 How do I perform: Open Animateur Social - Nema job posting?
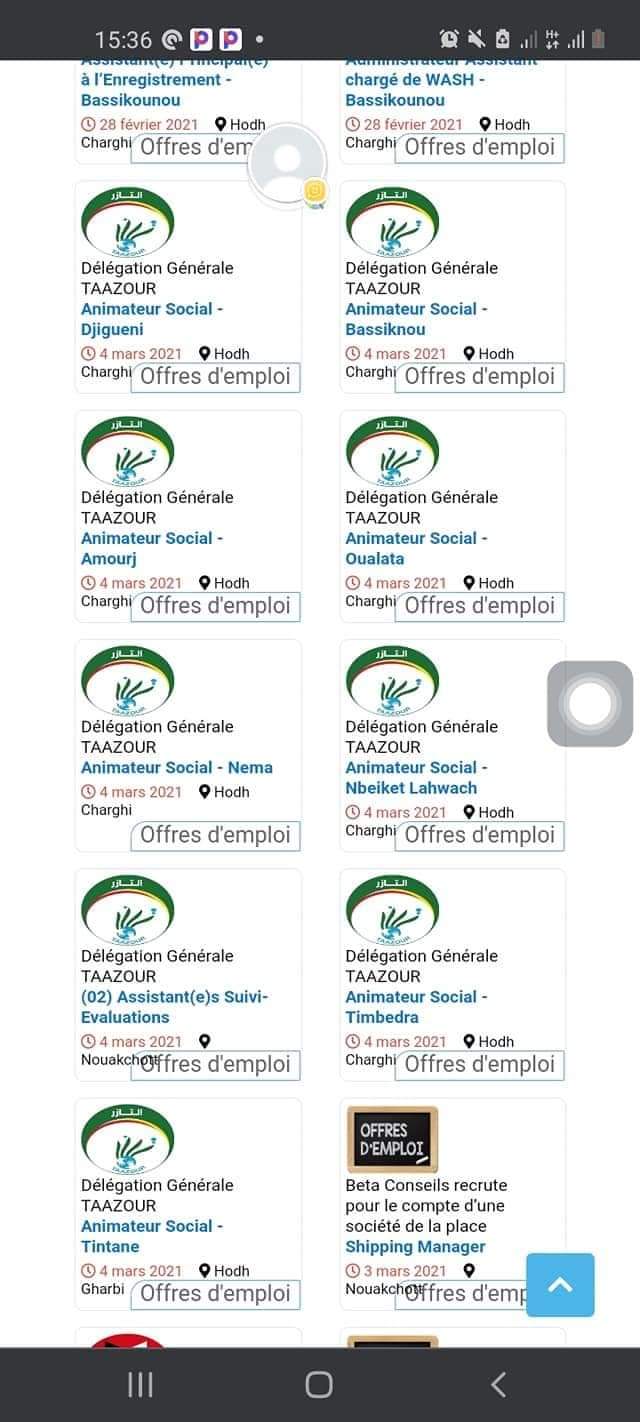point(177,767)
